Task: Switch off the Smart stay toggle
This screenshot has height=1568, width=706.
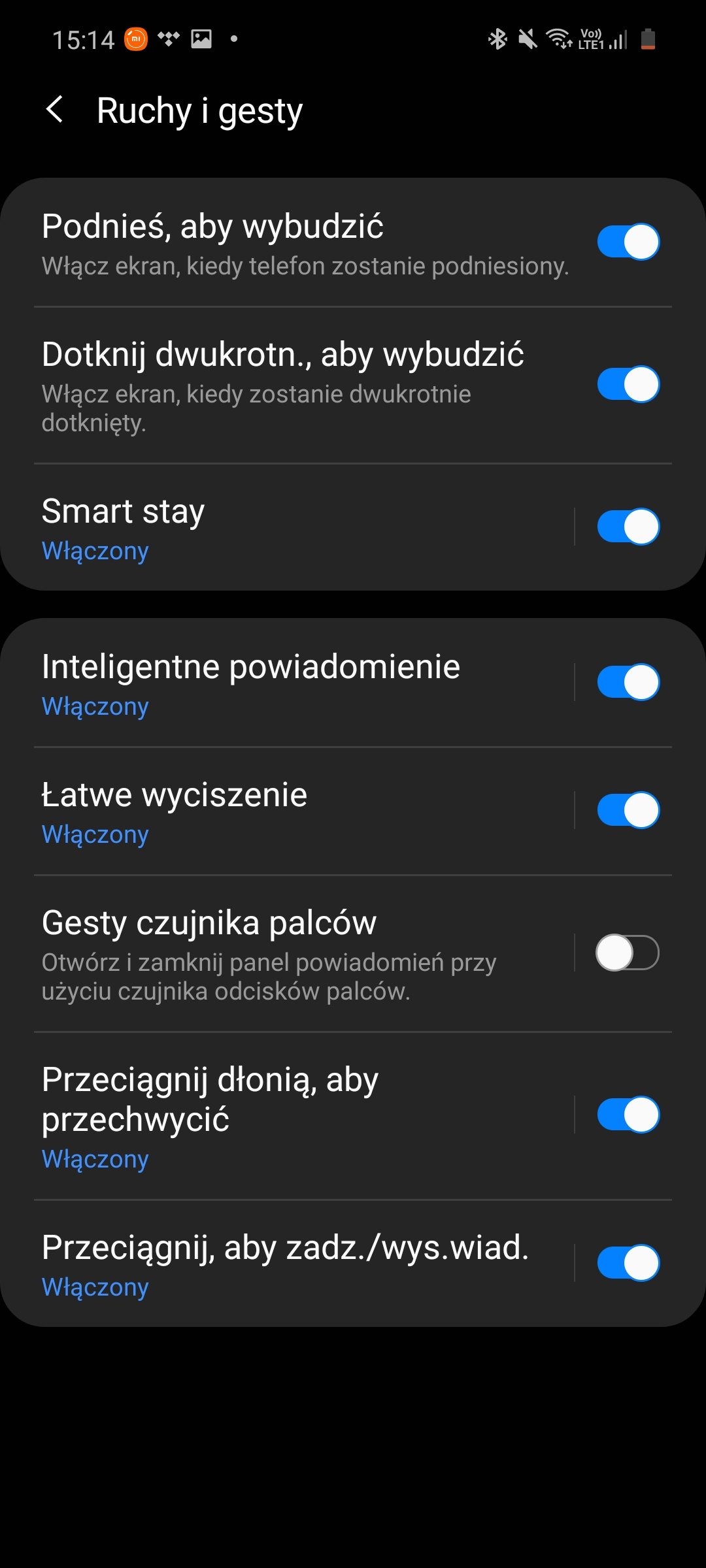Action: (628, 527)
